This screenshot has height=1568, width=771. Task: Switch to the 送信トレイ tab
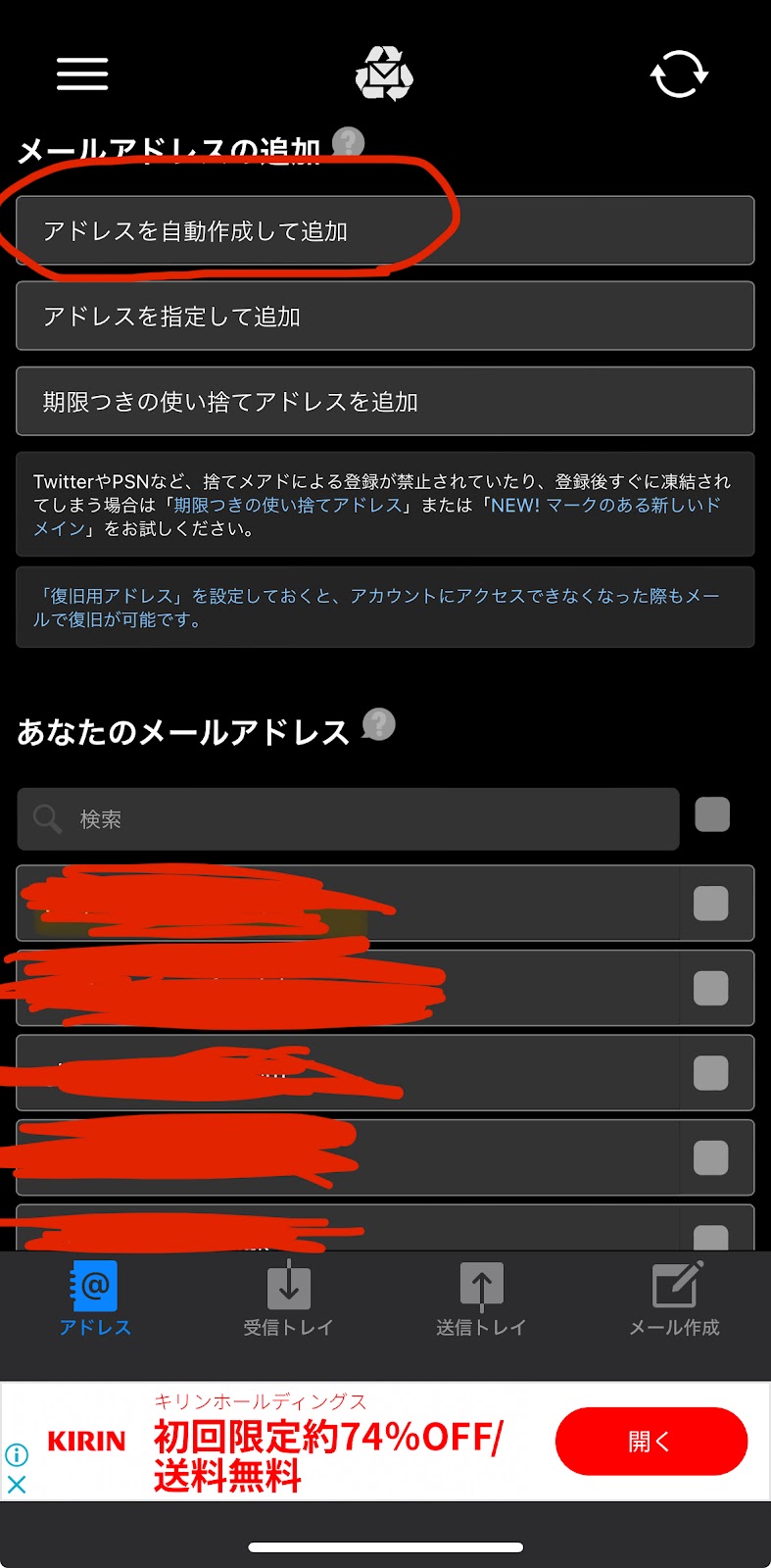click(481, 1300)
